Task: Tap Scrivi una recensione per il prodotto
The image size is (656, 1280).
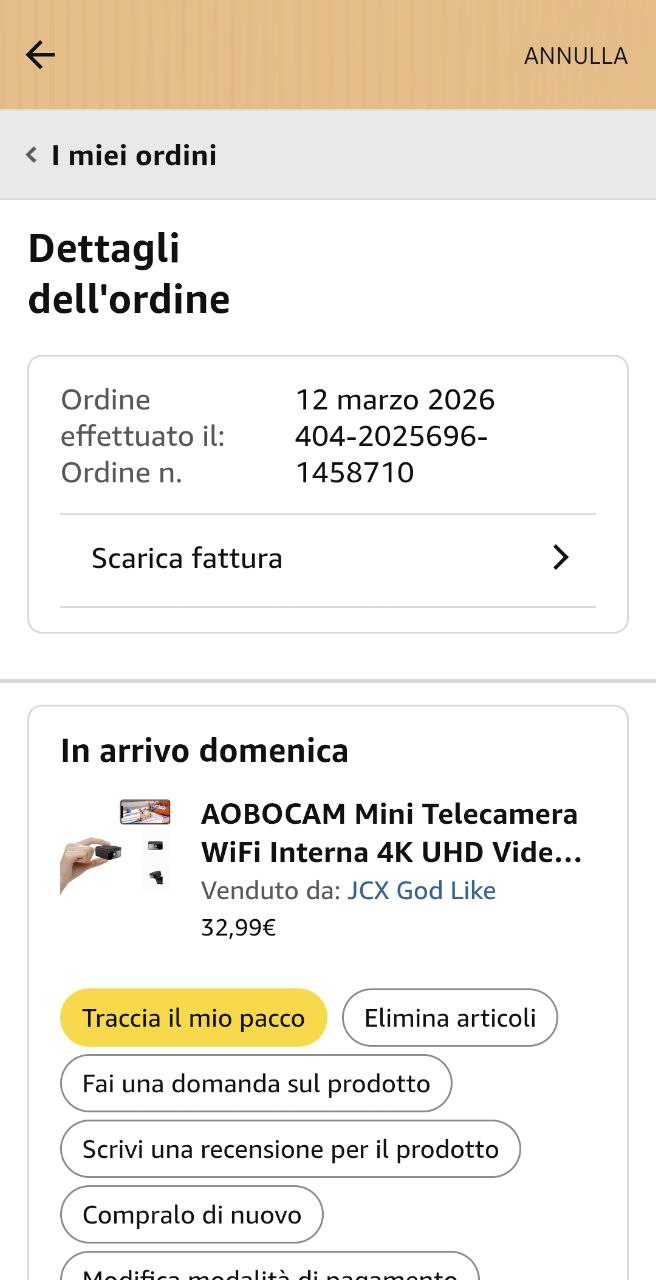Action: (x=290, y=1149)
